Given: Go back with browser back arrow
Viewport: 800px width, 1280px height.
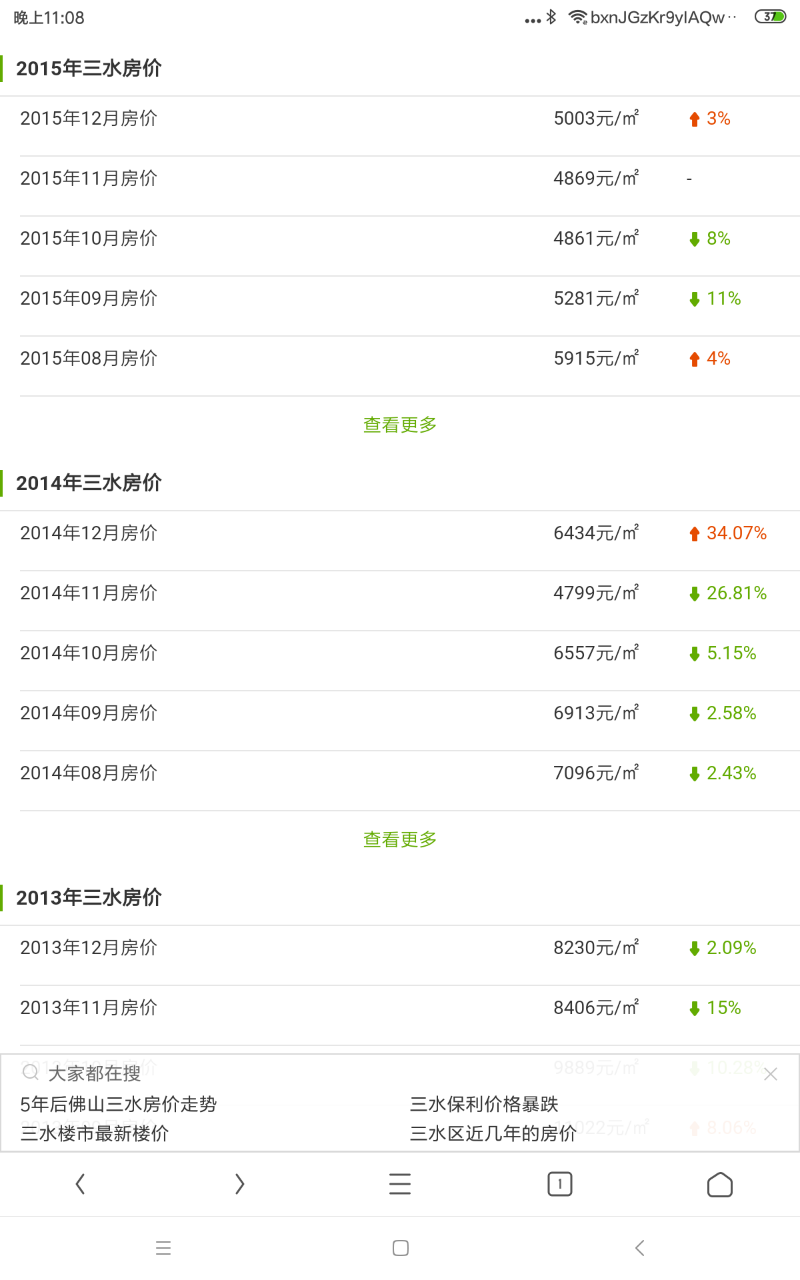Looking at the screenshot, I should [80, 1184].
